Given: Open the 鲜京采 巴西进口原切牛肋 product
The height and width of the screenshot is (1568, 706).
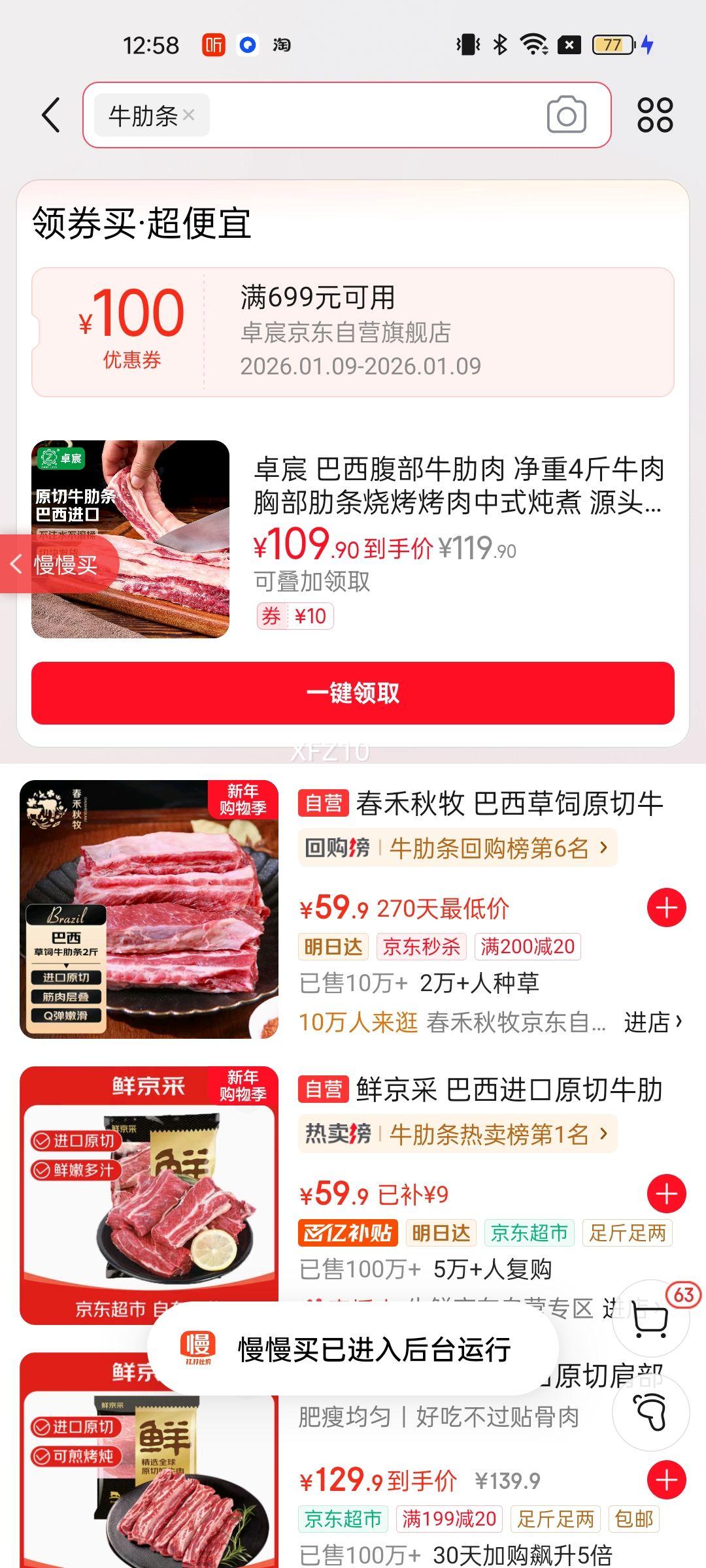Looking at the screenshot, I should point(509,1090).
